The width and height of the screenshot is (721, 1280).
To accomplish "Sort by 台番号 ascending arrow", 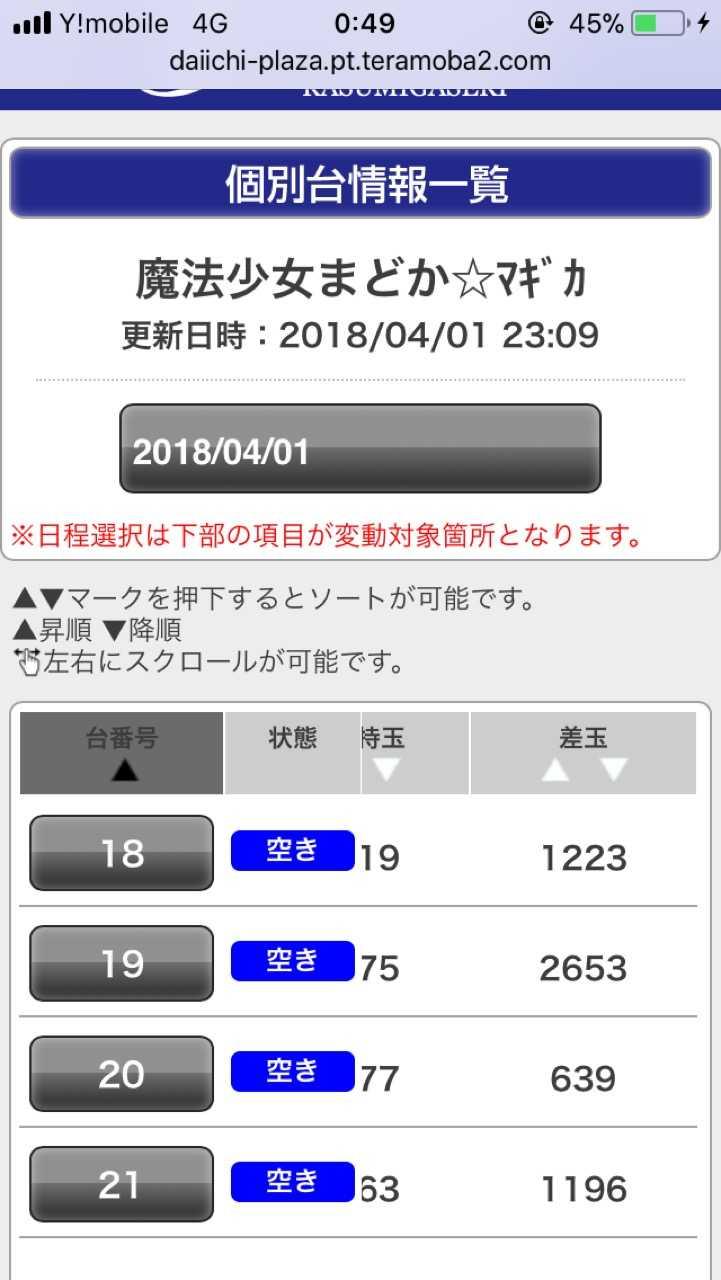I will point(124,770).
